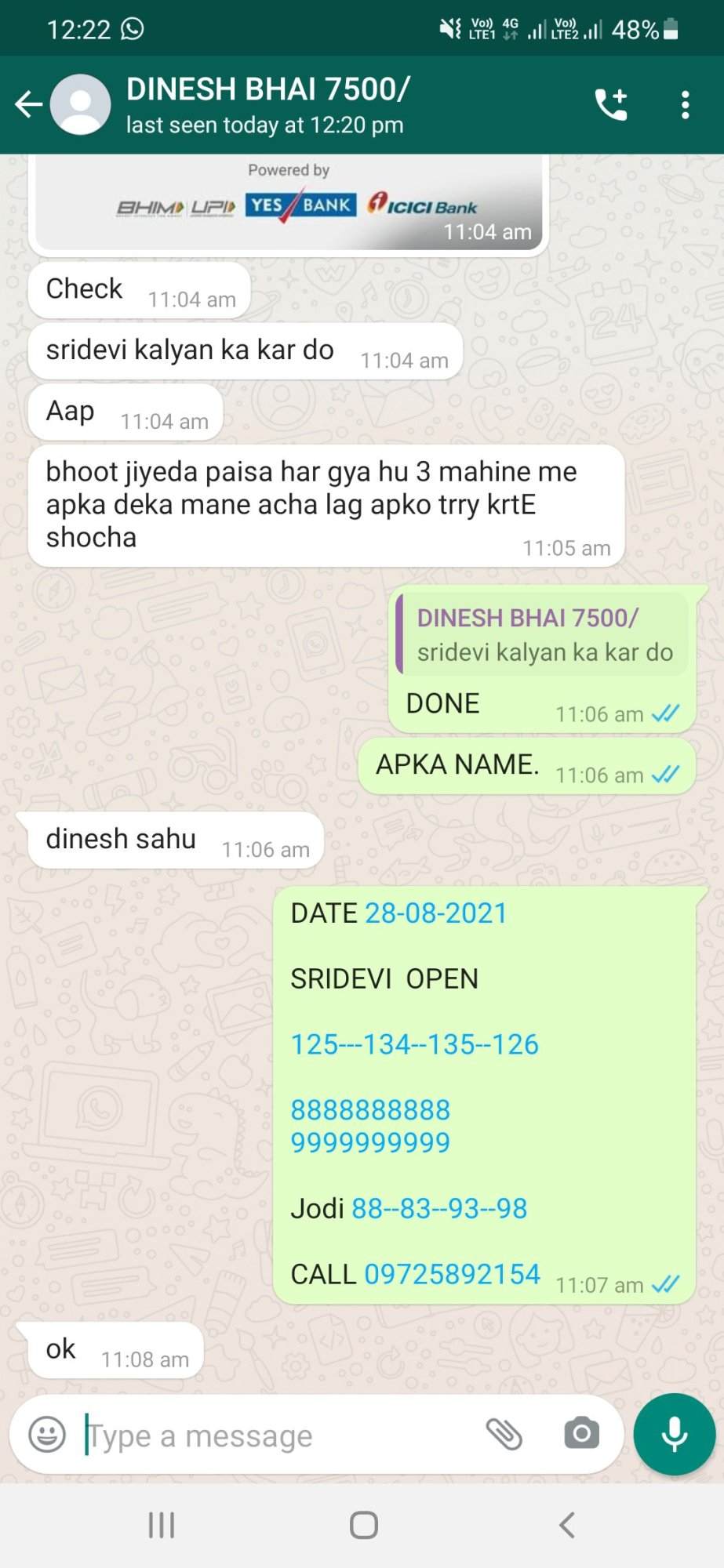Screen dimensions: 724x1568
Task: Record a voice message with microphone
Action: [675, 1434]
